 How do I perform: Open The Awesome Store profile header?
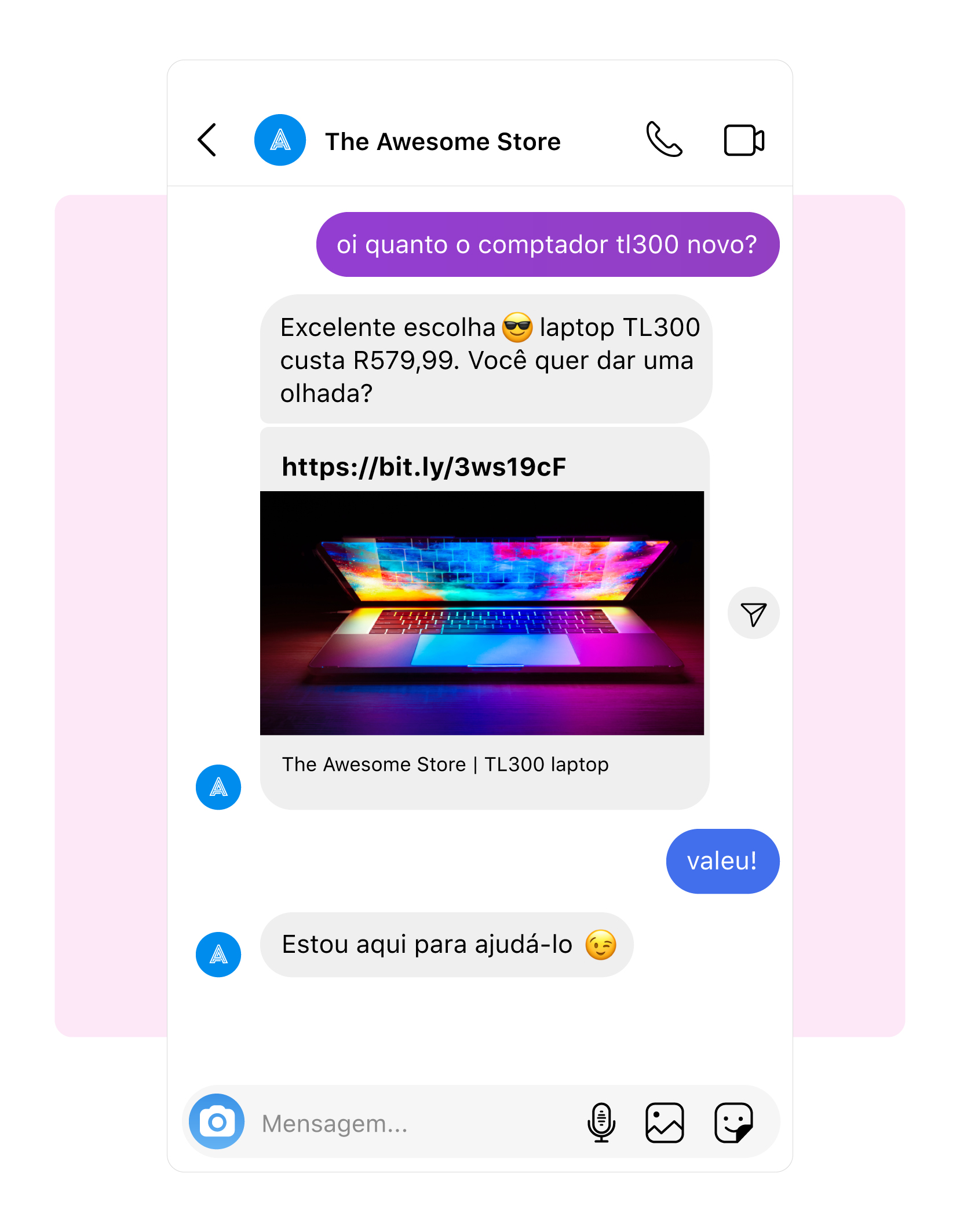[x=443, y=141]
